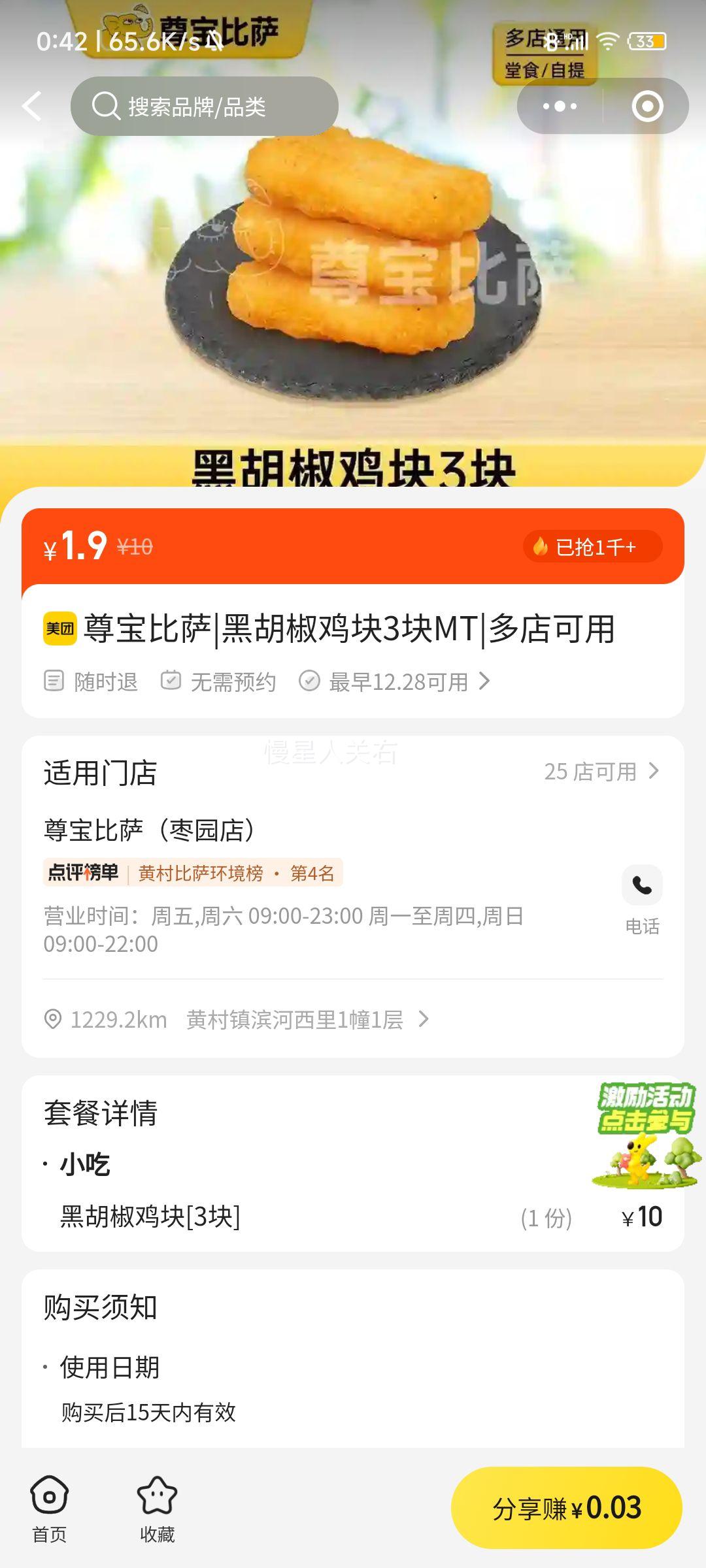Click the 随时退 refund icon
The width and height of the screenshot is (706, 1568).
click(x=55, y=681)
